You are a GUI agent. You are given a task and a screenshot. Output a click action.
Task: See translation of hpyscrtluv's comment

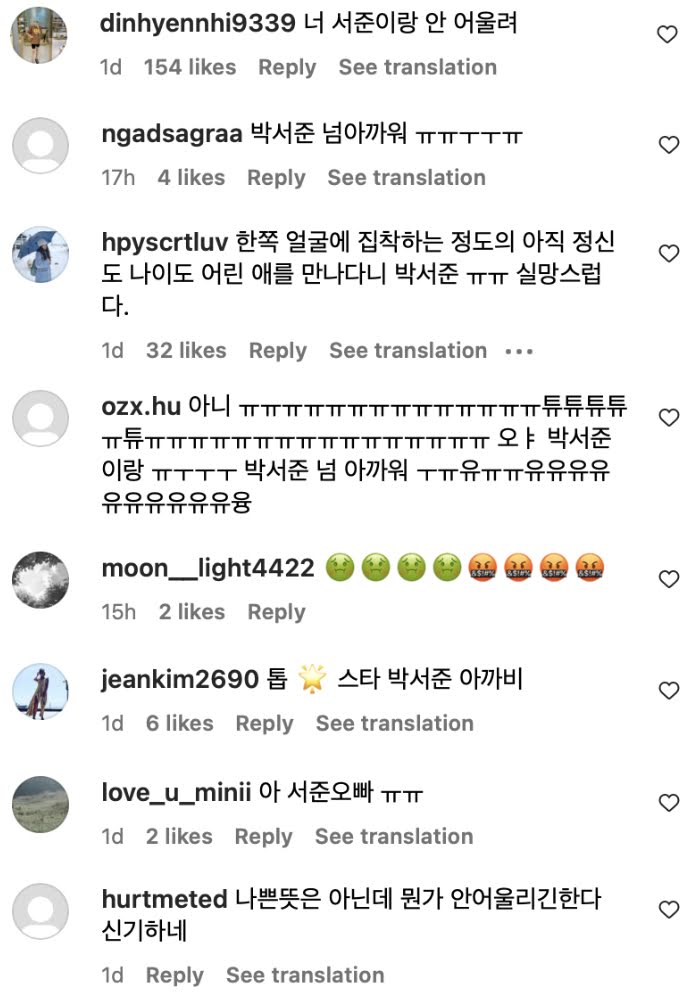[408, 350]
